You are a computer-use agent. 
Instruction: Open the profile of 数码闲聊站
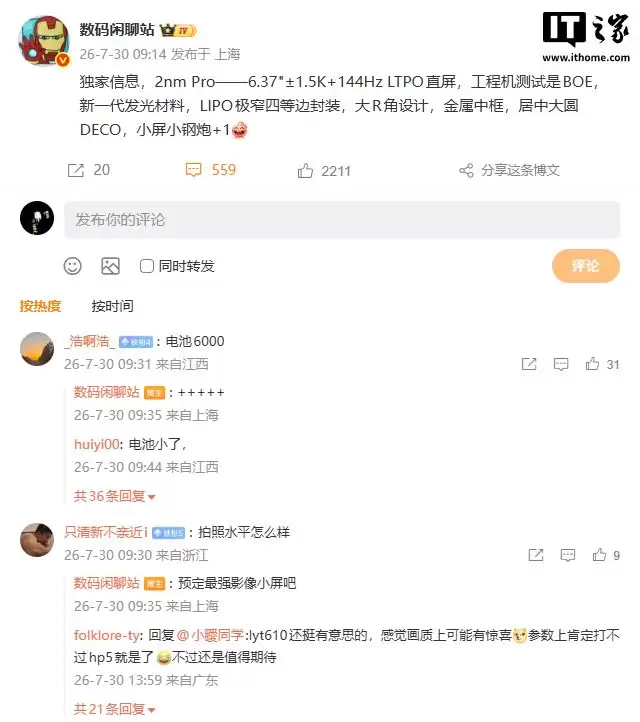pos(116,30)
